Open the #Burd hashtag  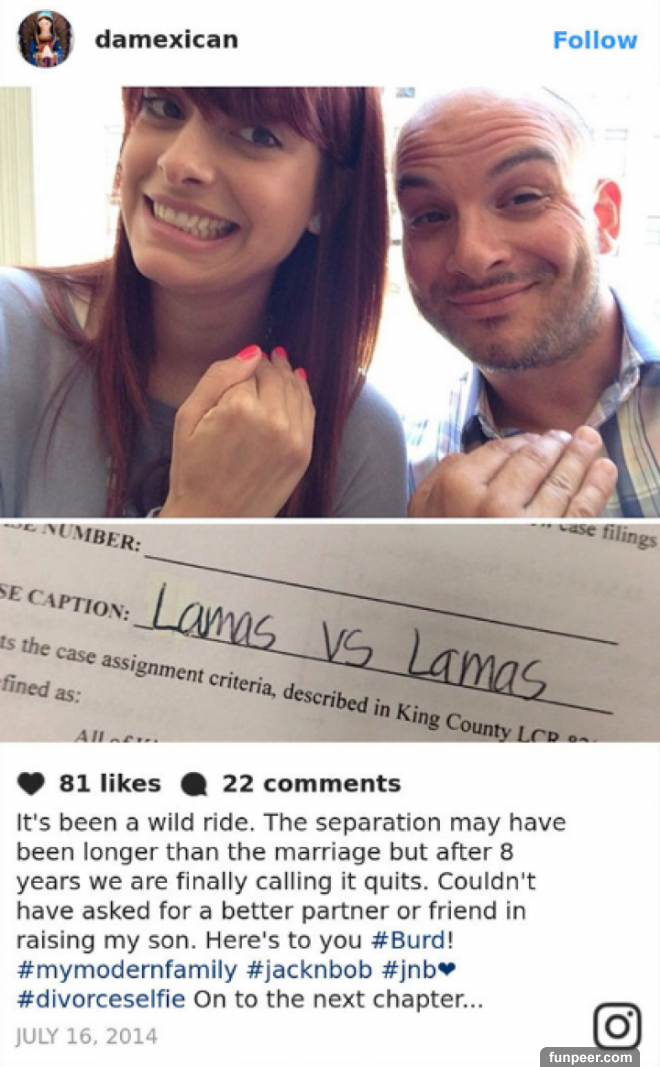[x=407, y=941]
